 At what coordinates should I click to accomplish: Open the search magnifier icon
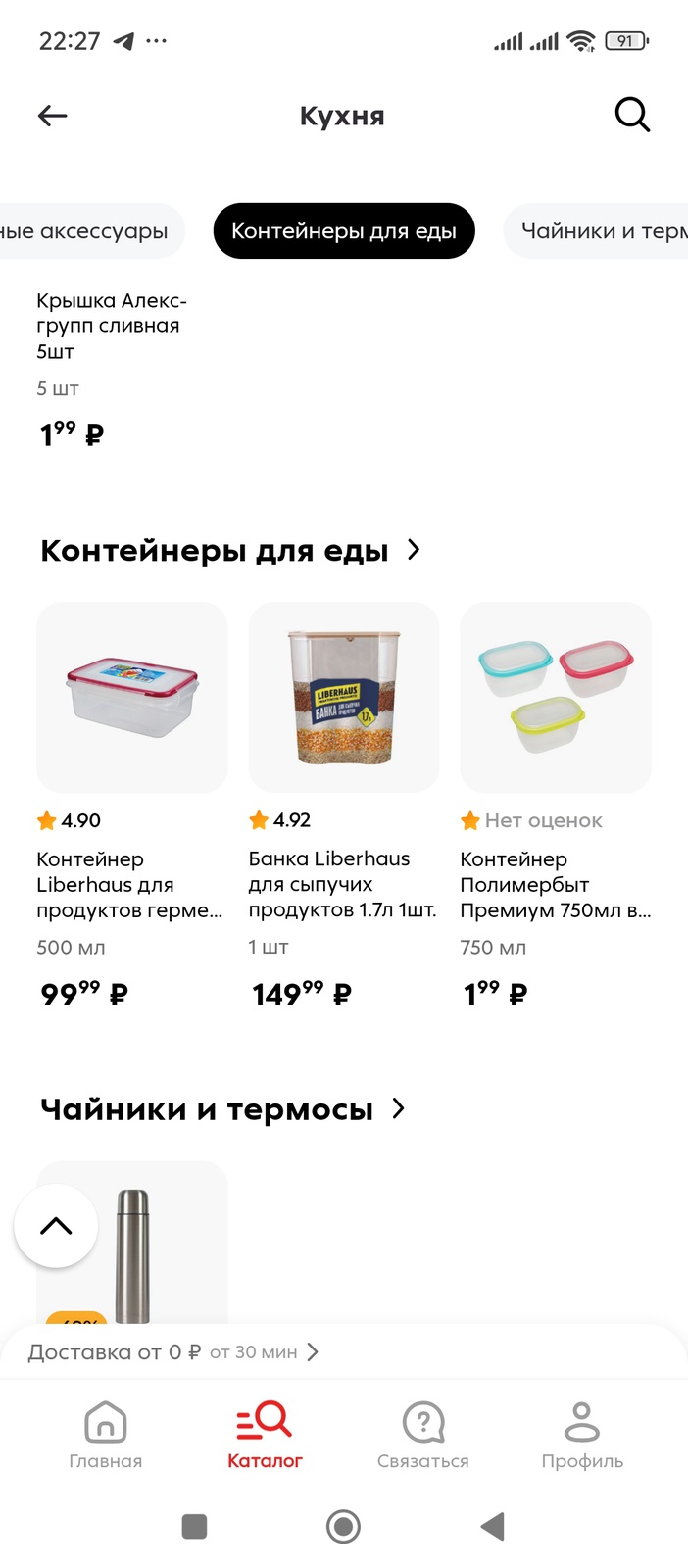tap(632, 116)
